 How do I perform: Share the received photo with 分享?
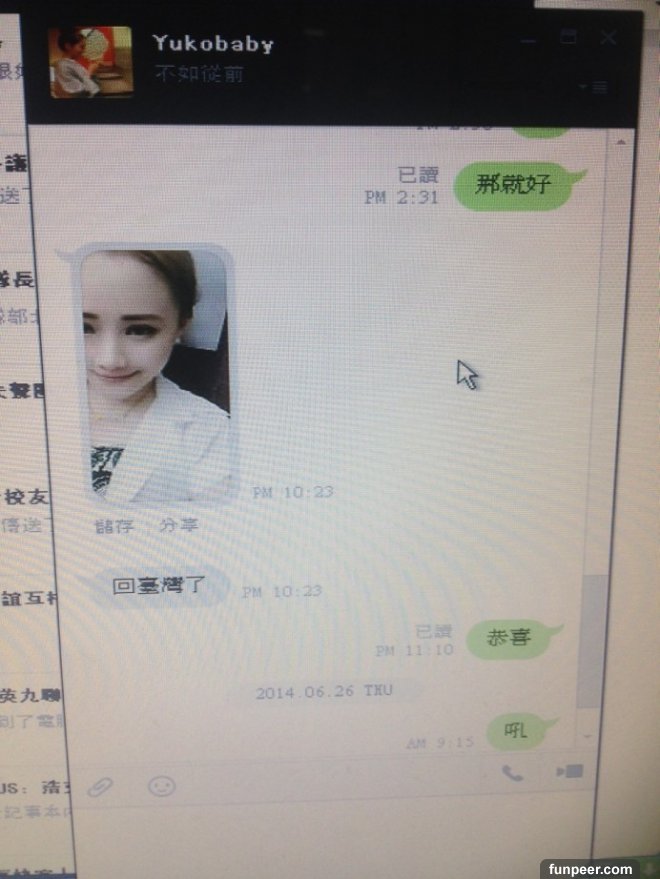click(x=179, y=525)
